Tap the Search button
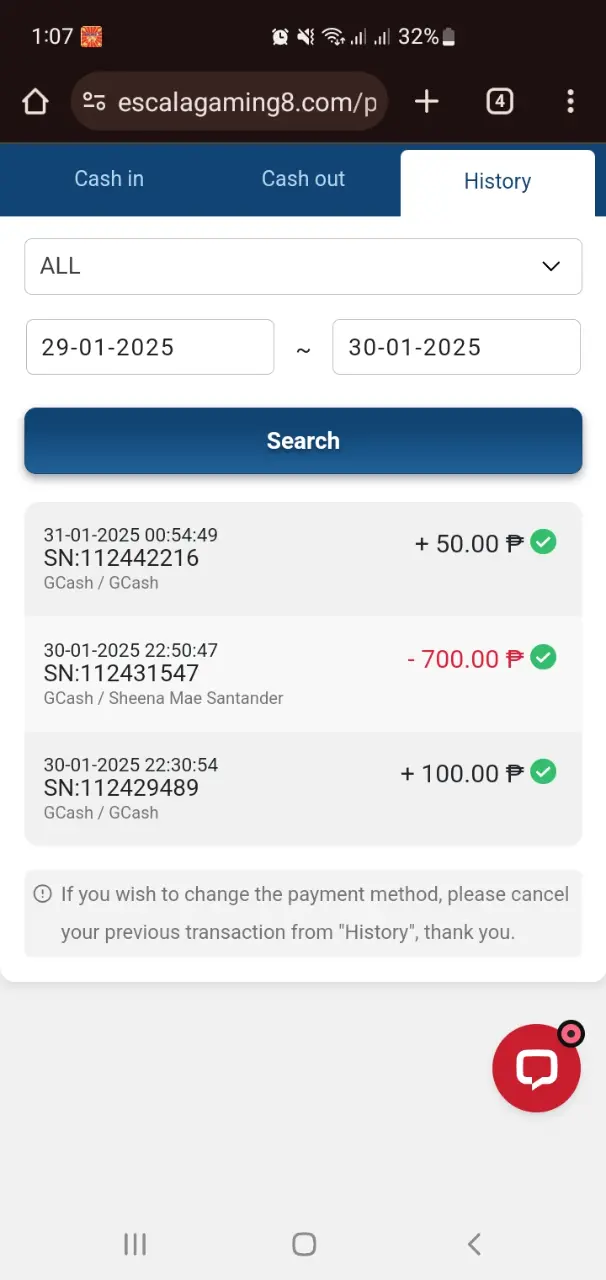The image size is (606, 1280). 303,441
